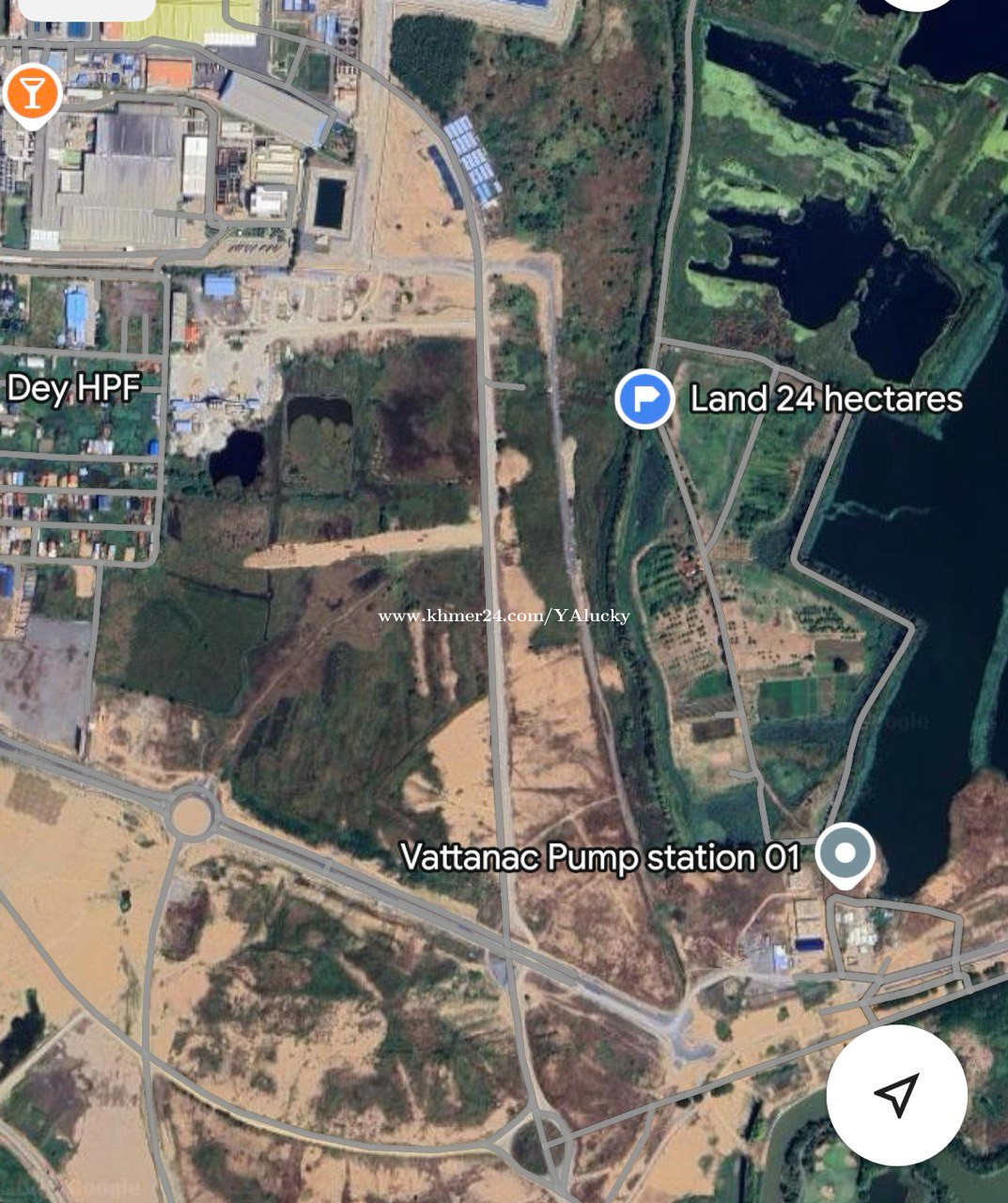The image size is (1008, 1203).
Task: Select the Dey HPF place label
Action: point(73,387)
